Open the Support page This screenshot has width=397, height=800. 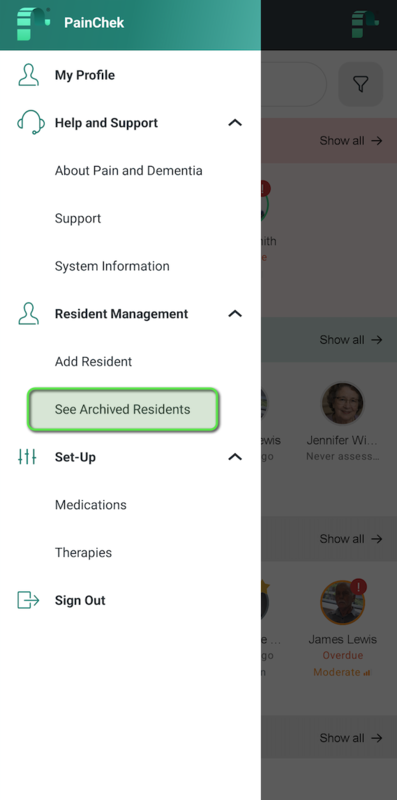pyautogui.click(x=78, y=218)
